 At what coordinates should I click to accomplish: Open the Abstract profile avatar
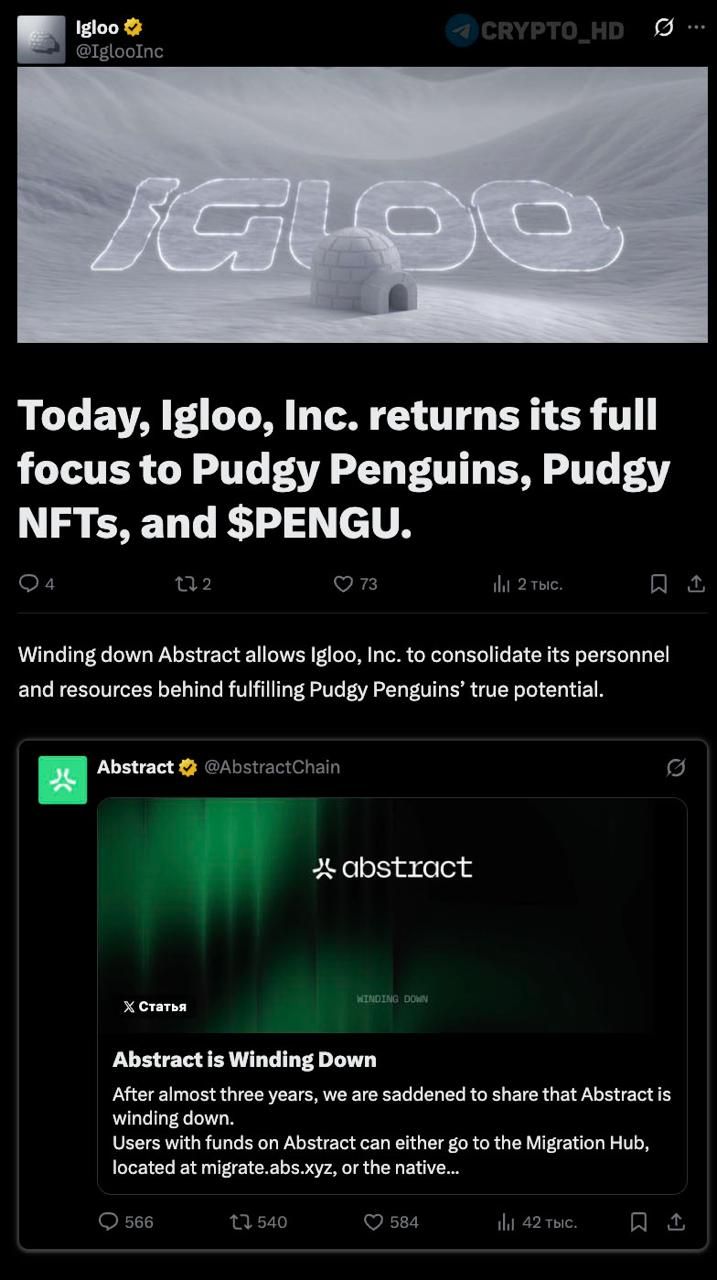click(63, 780)
